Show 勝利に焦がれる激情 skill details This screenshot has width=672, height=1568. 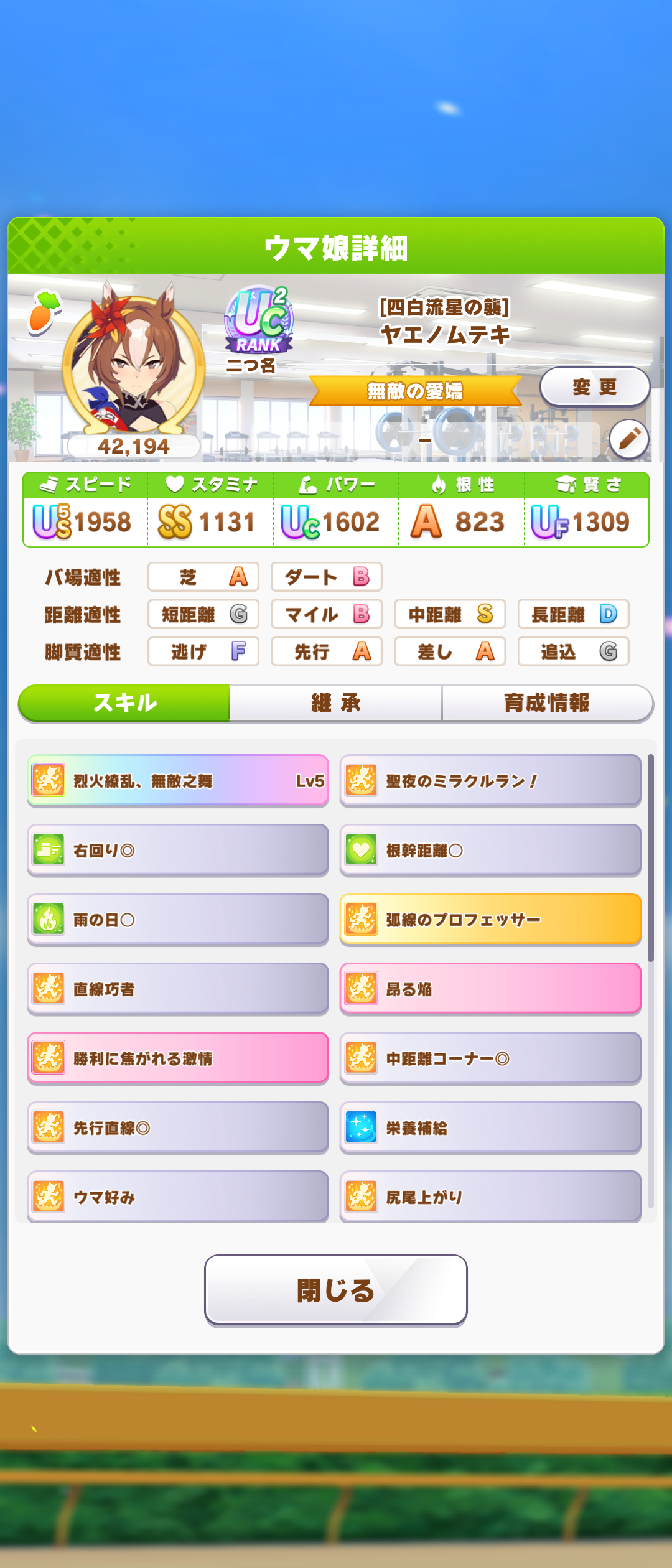pos(178,1058)
